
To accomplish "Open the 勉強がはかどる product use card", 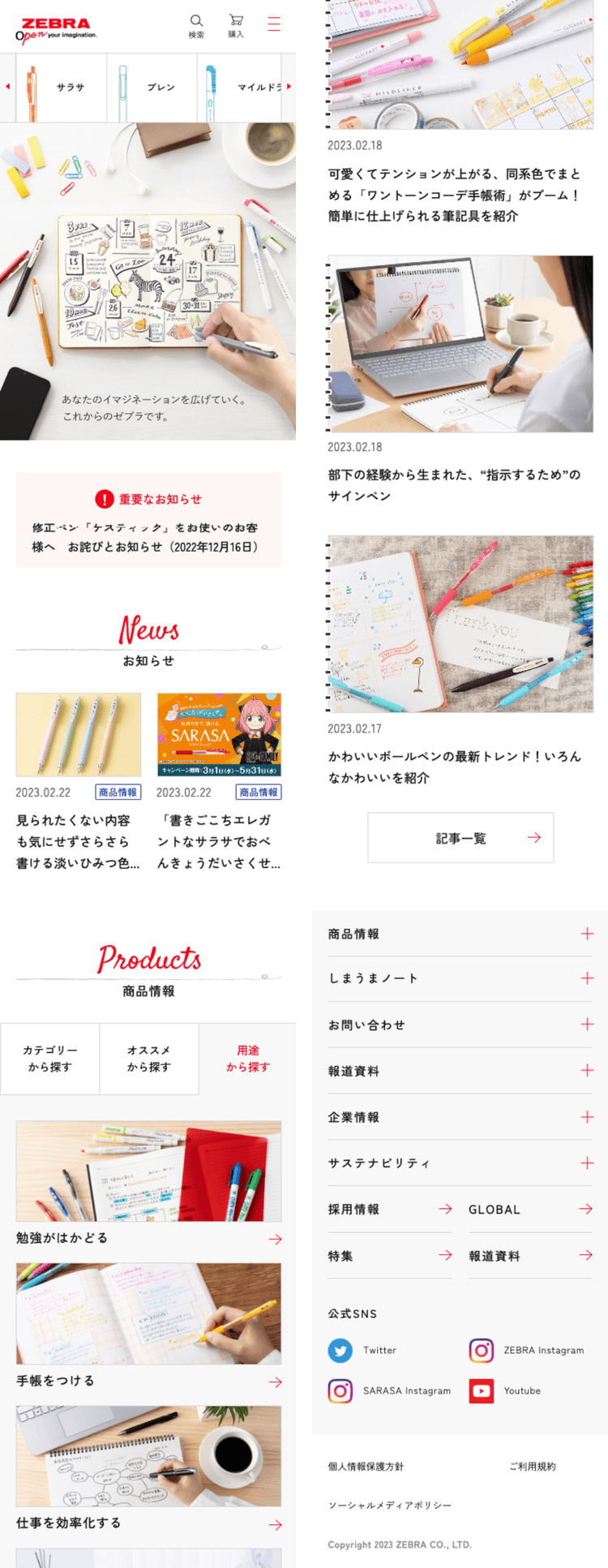I will pos(148,1184).
